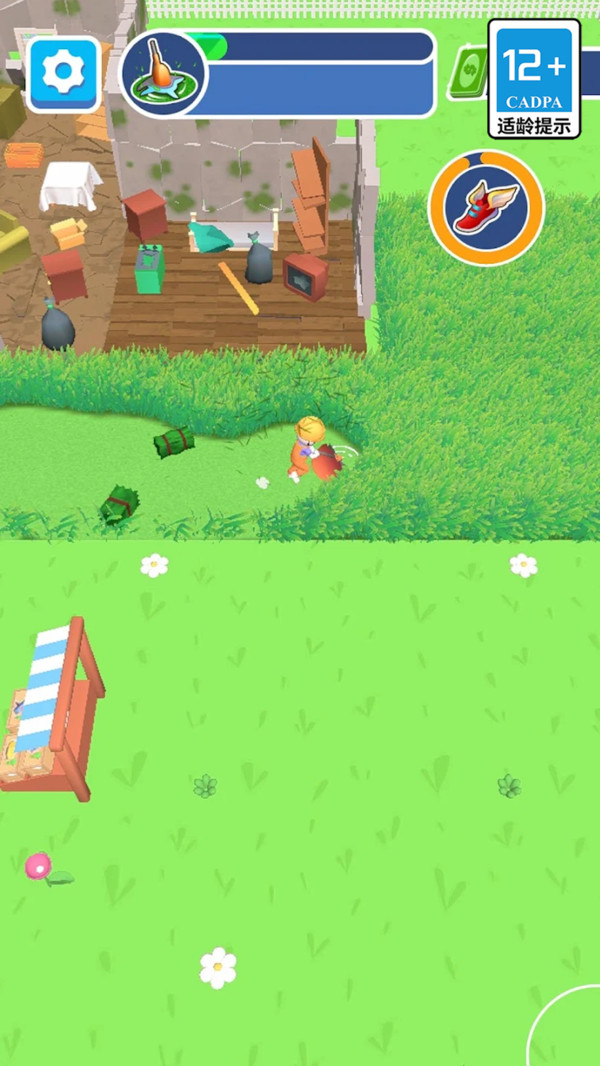Activate the winged shoe speed boost

[x=486, y=208]
